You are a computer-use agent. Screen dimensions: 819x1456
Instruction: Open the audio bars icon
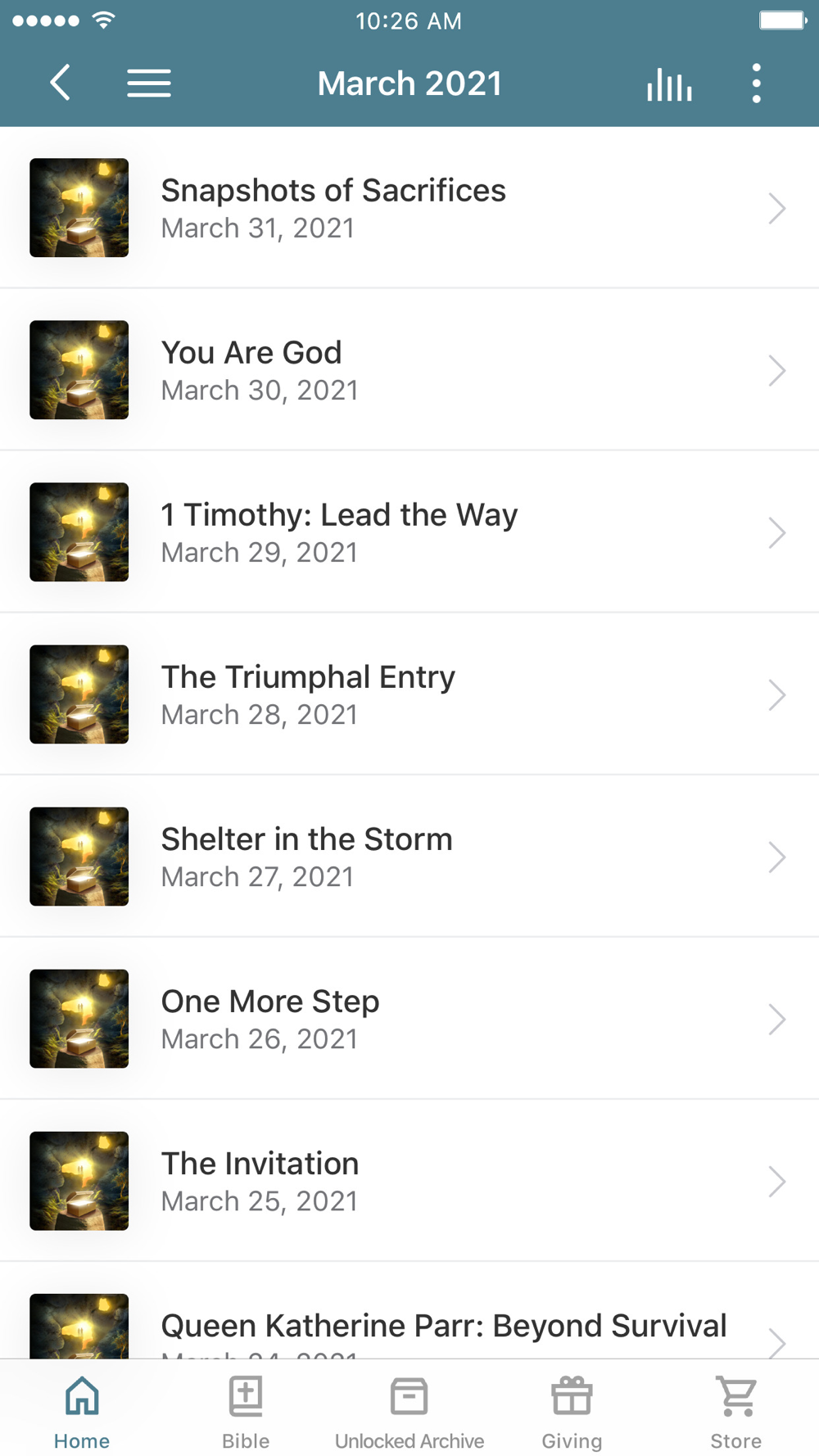point(668,84)
